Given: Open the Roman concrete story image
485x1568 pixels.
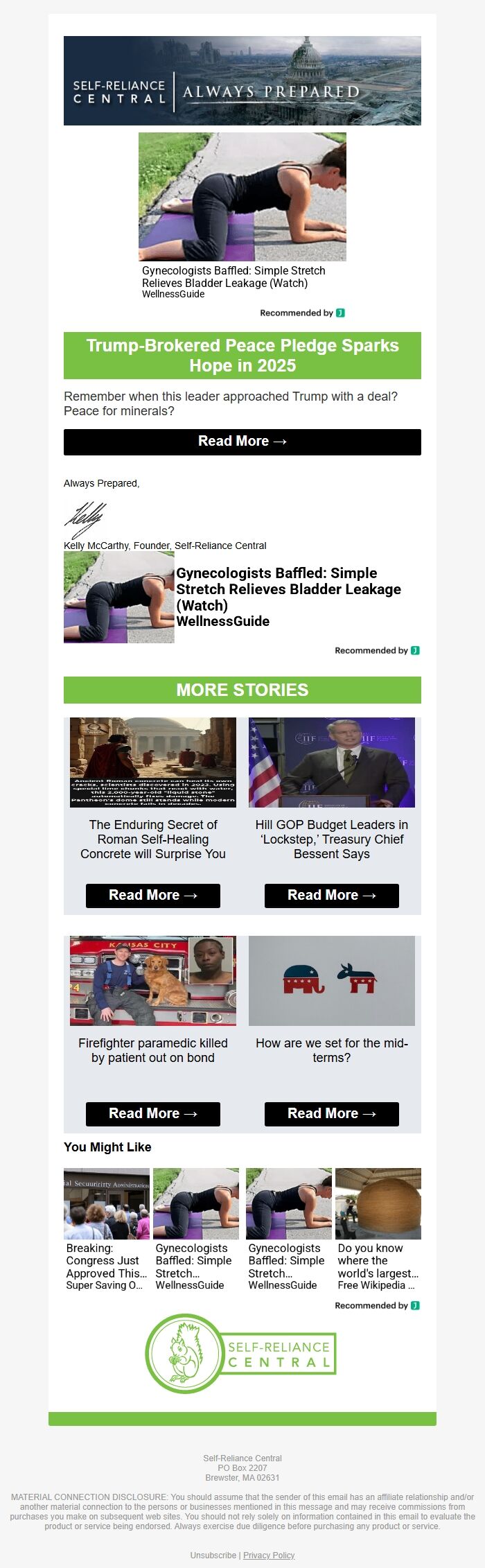Looking at the screenshot, I should pos(152,762).
